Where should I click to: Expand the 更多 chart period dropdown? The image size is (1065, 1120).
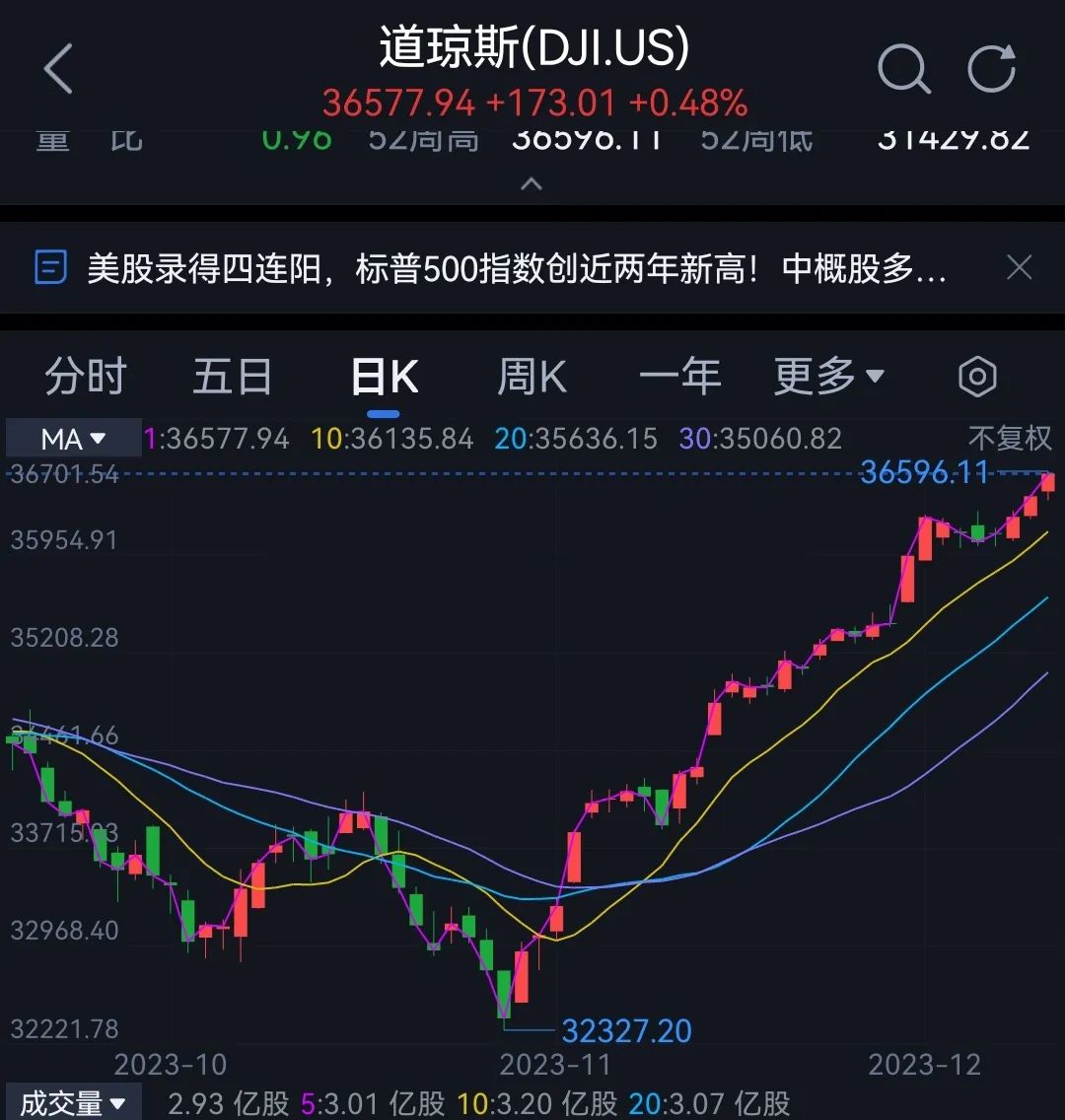click(828, 377)
